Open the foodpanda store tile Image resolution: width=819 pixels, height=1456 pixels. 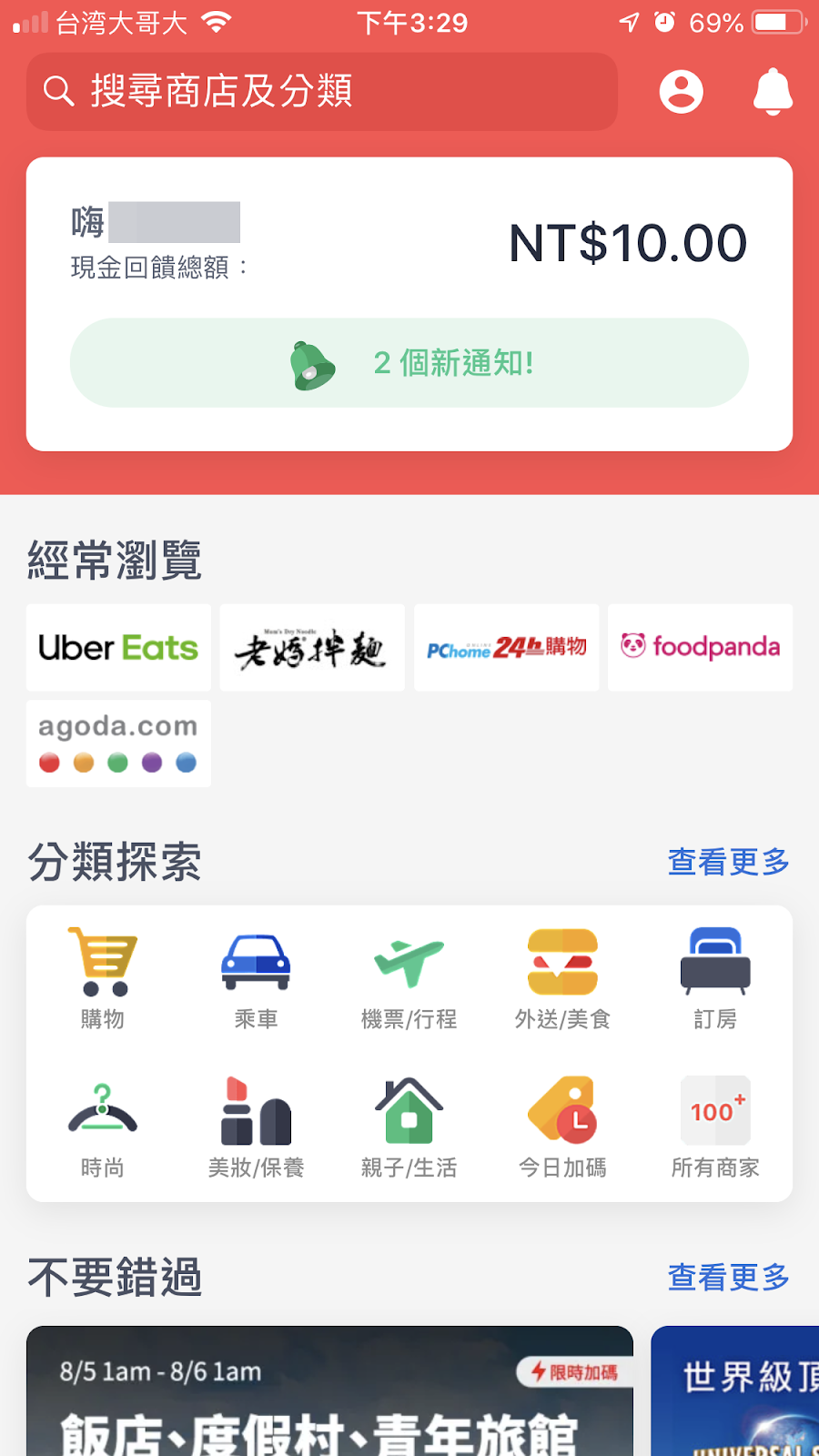pos(700,648)
